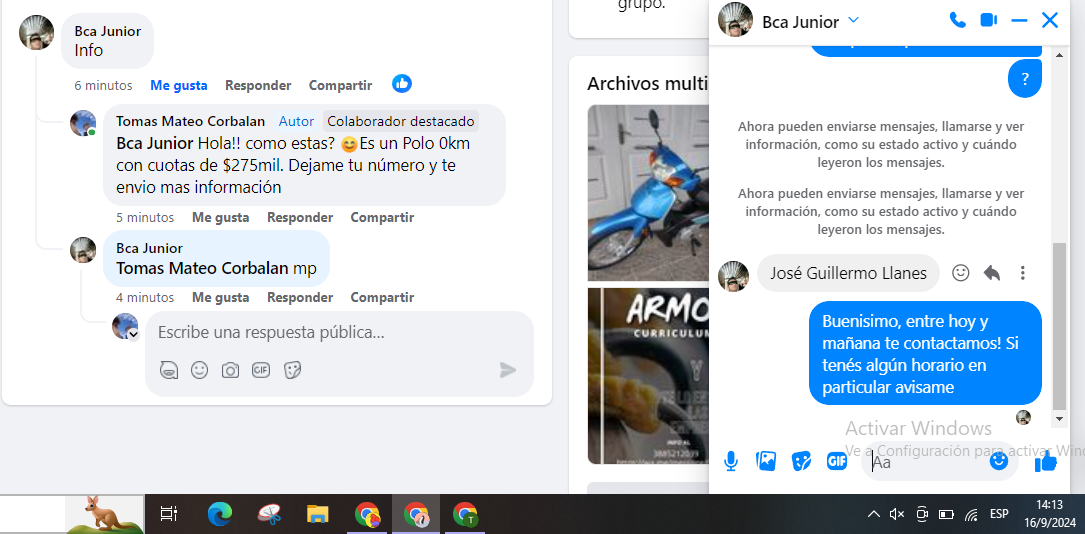Screen dimensions: 1085x534
Task: Reply to José Guillermo Llanes message
Action: tap(991, 273)
